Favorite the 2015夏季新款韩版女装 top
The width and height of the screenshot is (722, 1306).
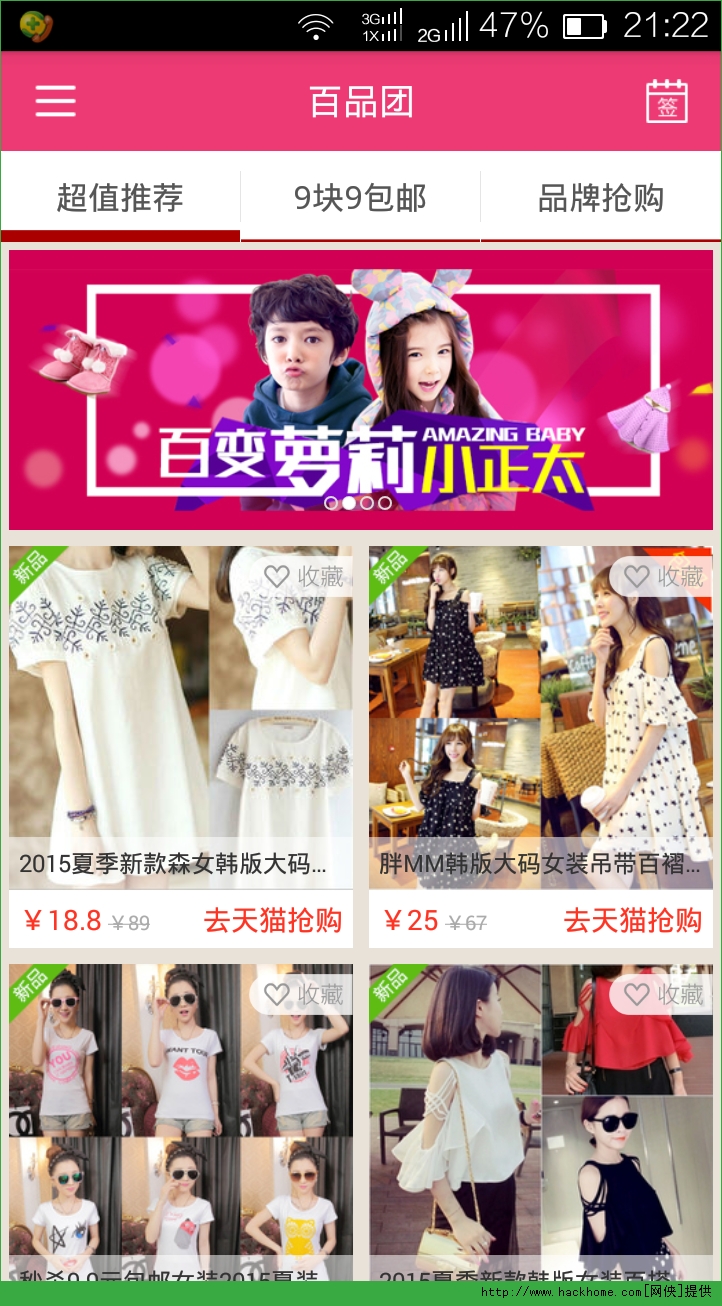coord(663,994)
